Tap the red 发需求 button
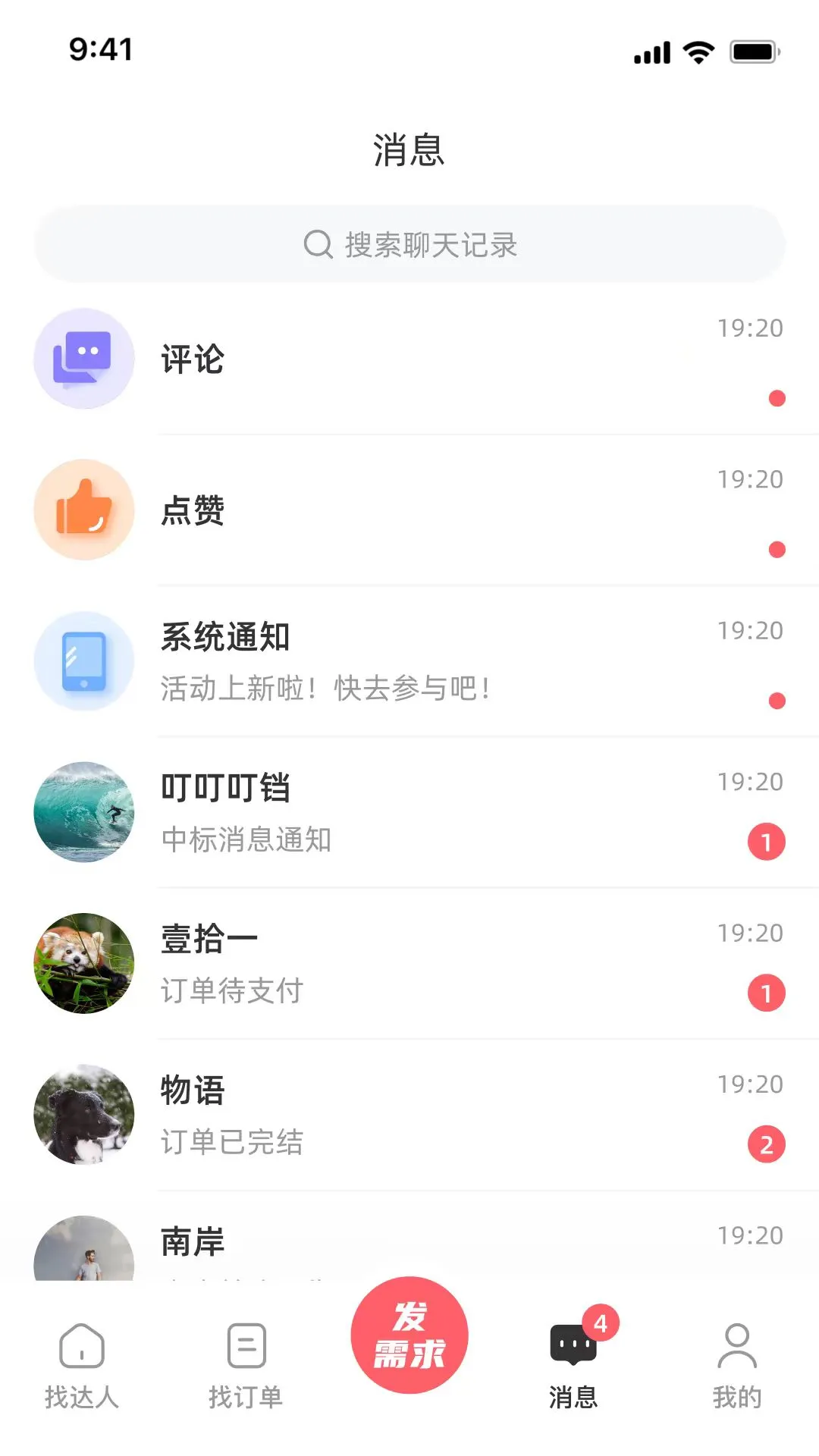The width and height of the screenshot is (819, 1456). pos(409,1335)
